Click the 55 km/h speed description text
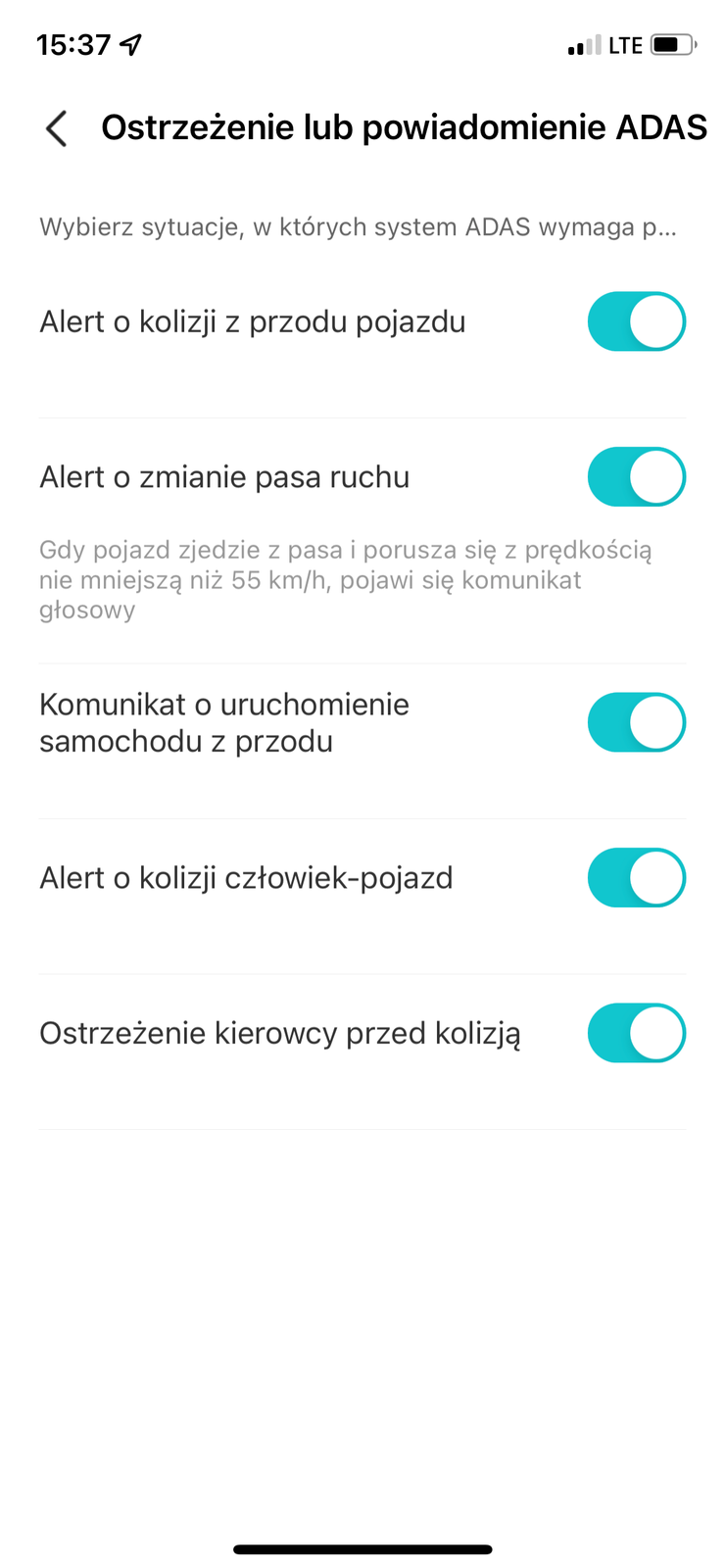Viewport: 725px width, 1568px height. coord(345,579)
